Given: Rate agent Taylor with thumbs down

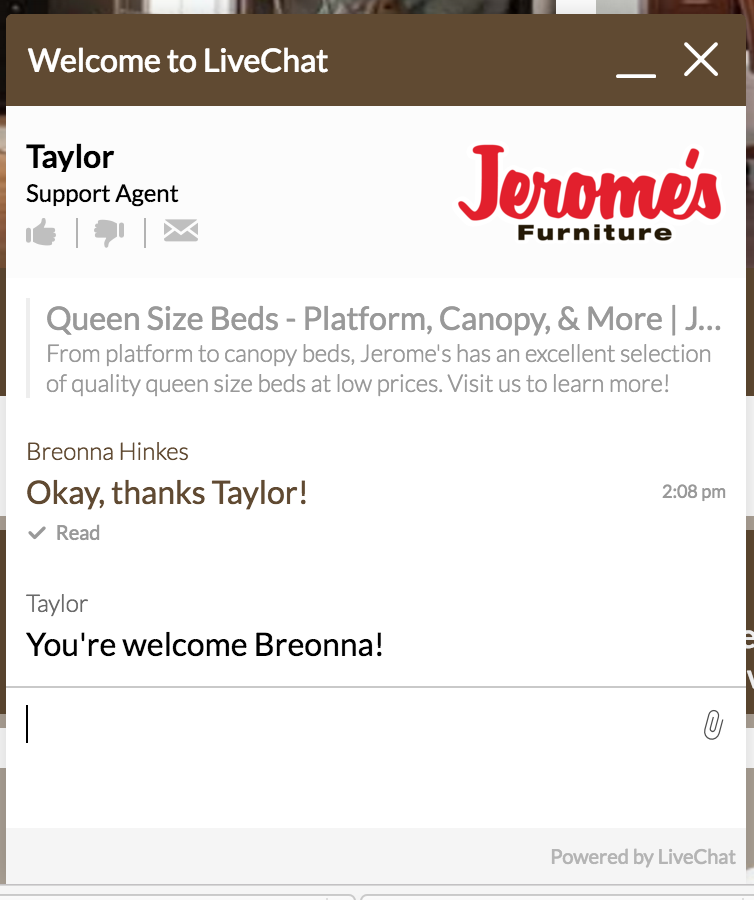Looking at the screenshot, I should point(109,233).
